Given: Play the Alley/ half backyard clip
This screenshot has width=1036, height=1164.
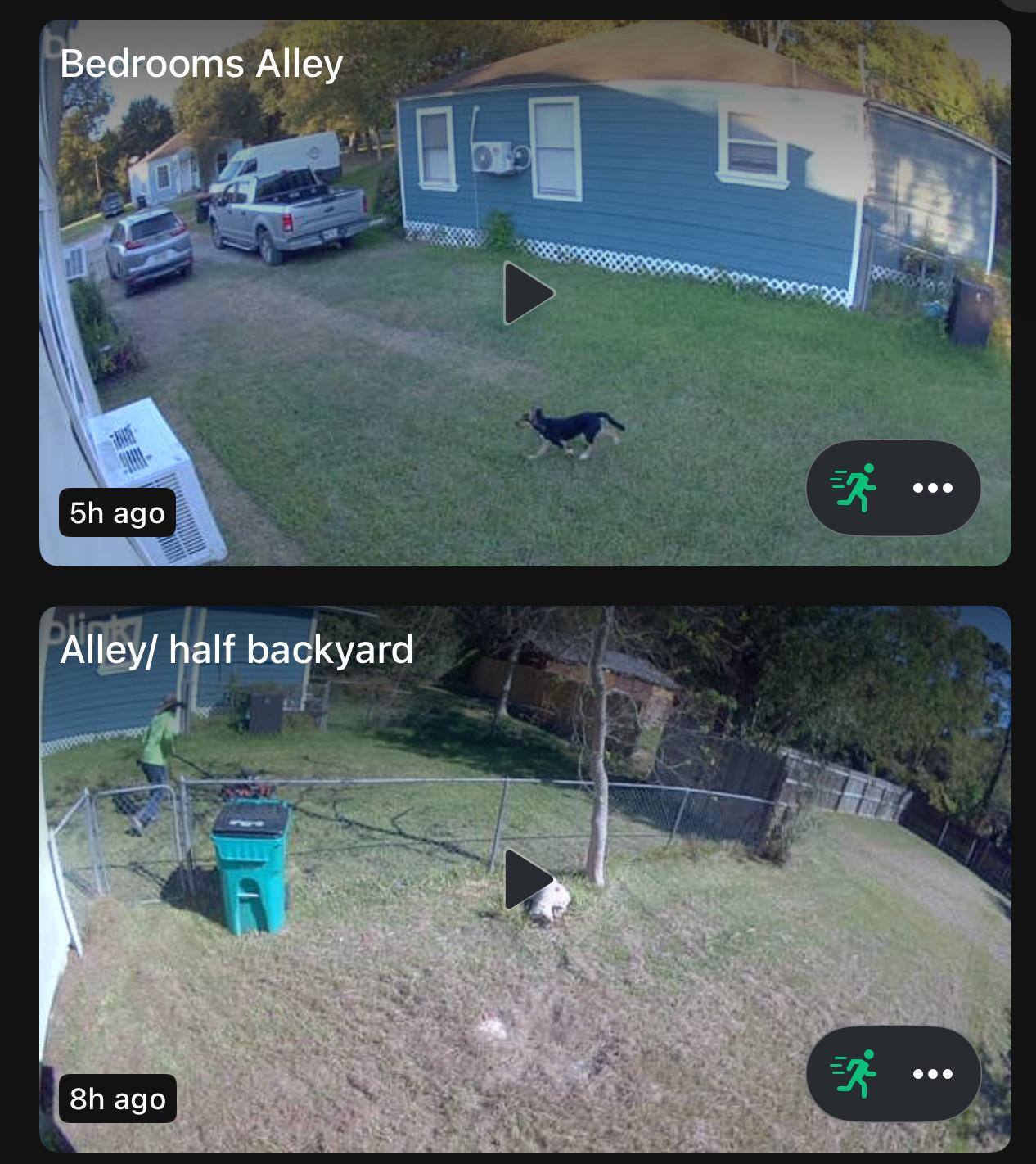Looking at the screenshot, I should click(528, 879).
